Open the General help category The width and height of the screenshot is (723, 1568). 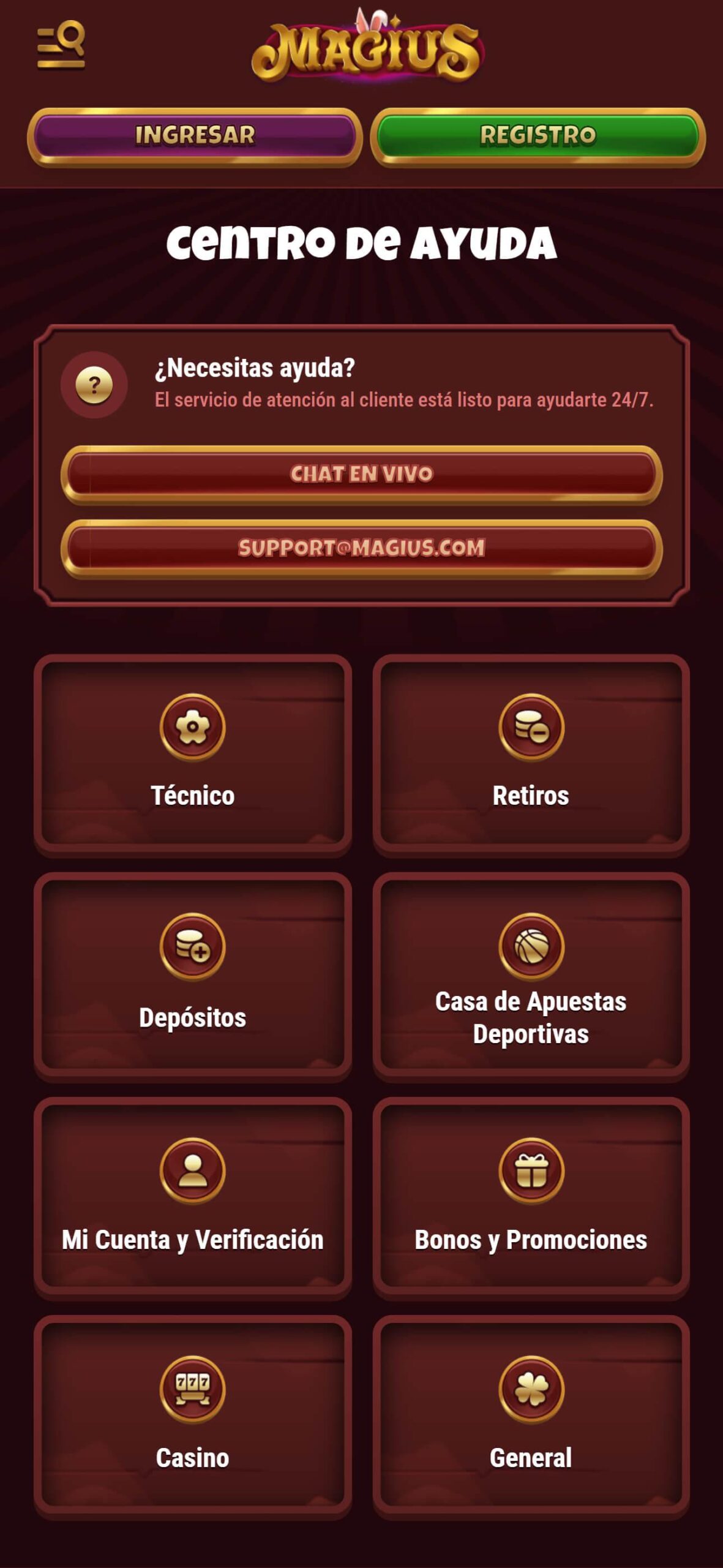(531, 1416)
